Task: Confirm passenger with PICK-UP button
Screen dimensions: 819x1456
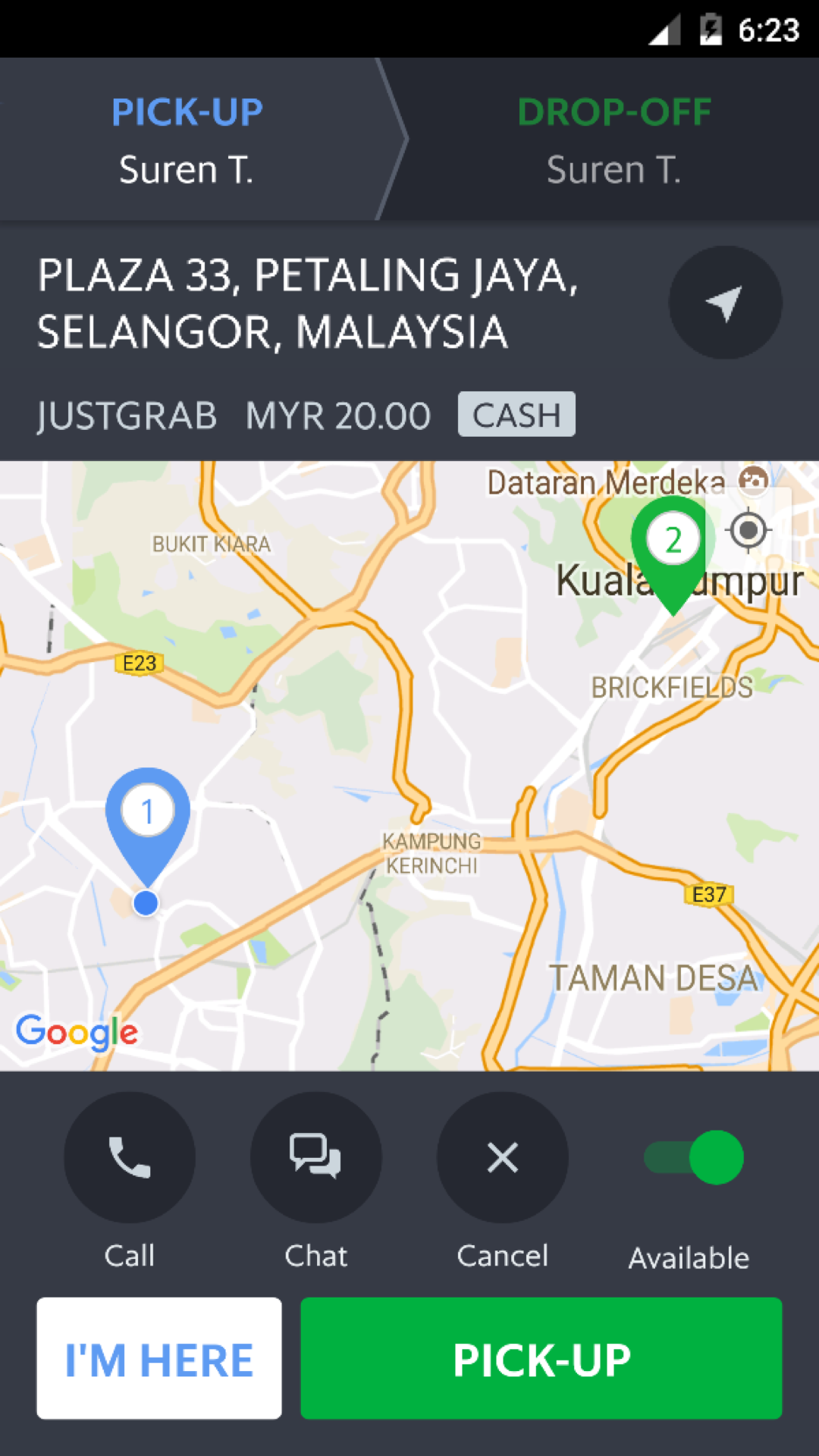Action: point(541,1358)
